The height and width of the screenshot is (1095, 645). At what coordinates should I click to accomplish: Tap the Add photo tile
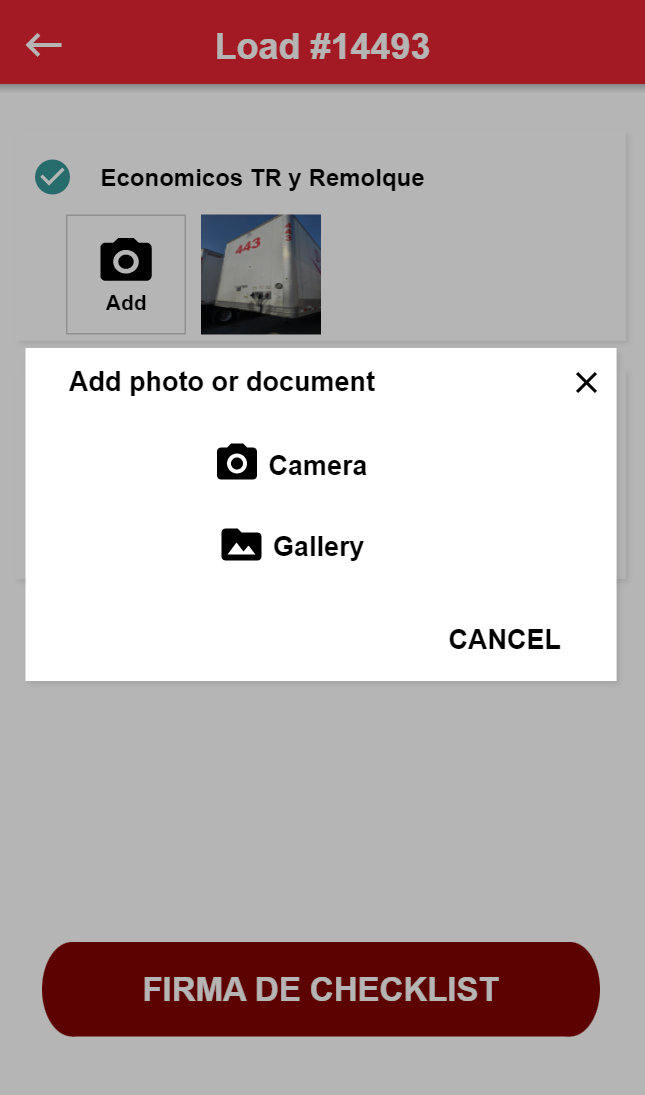tap(126, 274)
